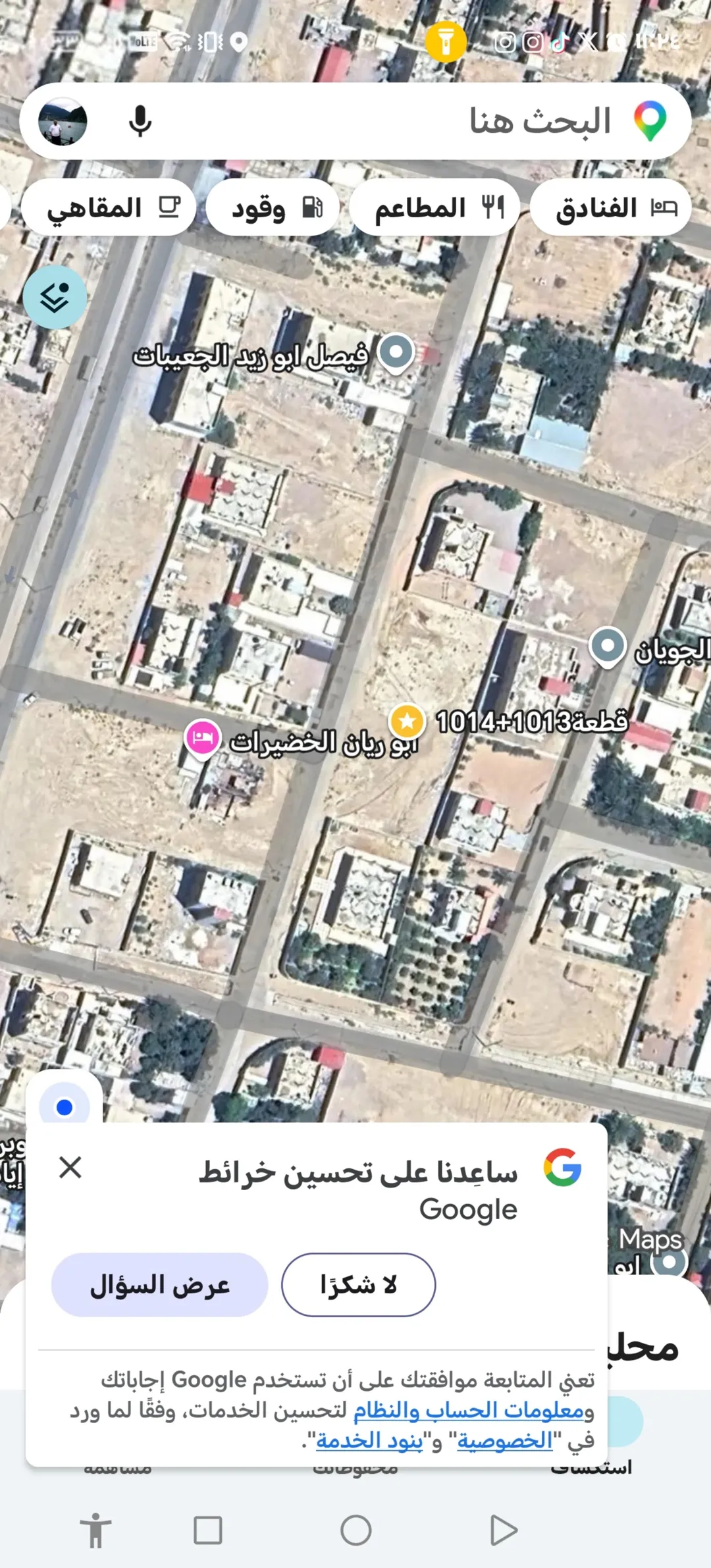The width and height of the screenshot is (711, 1568).
Task: Start voice search with the microphone
Action: tap(140, 122)
